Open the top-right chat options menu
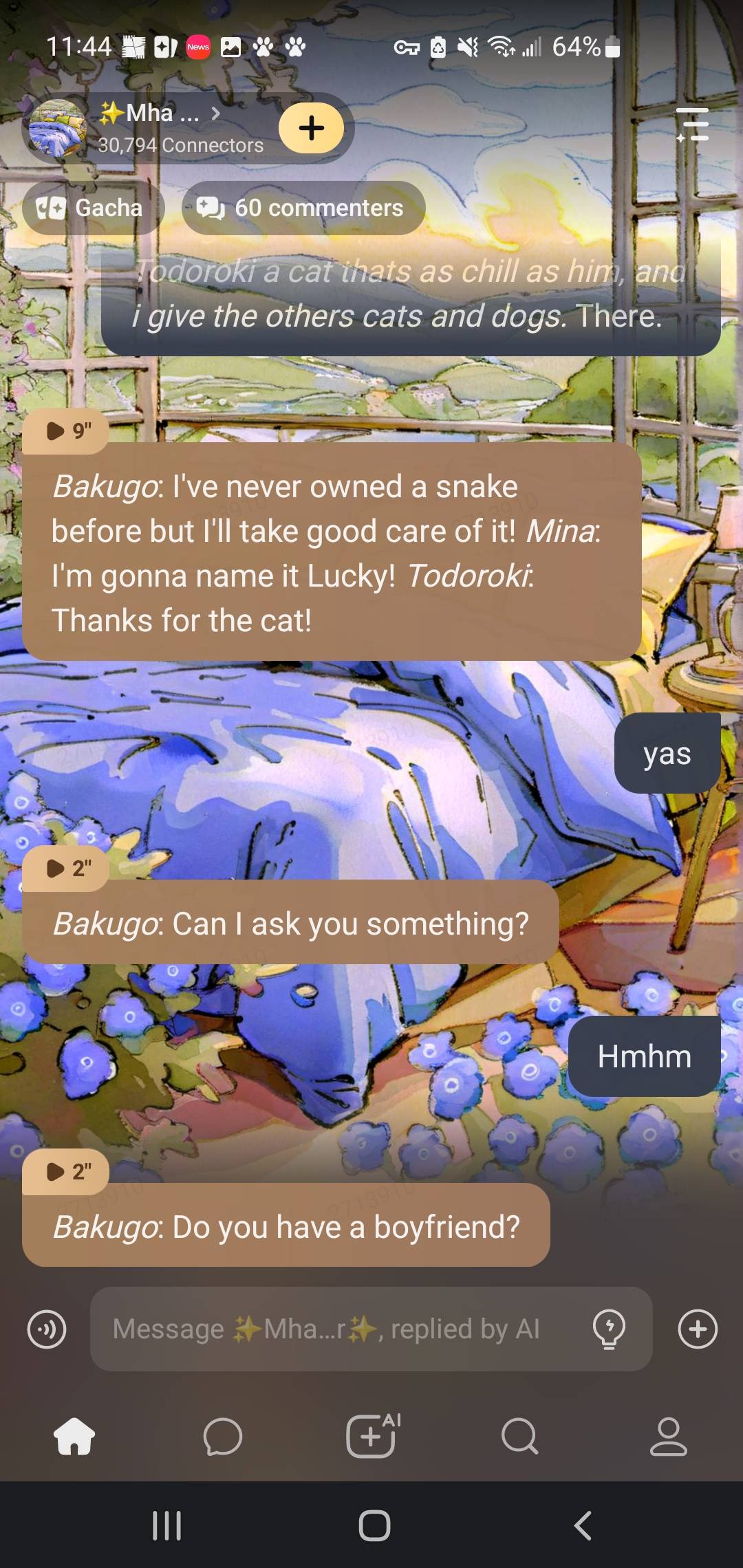Image resolution: width=743 pixels, height=1568 pixels. click(x=692, y=124)
